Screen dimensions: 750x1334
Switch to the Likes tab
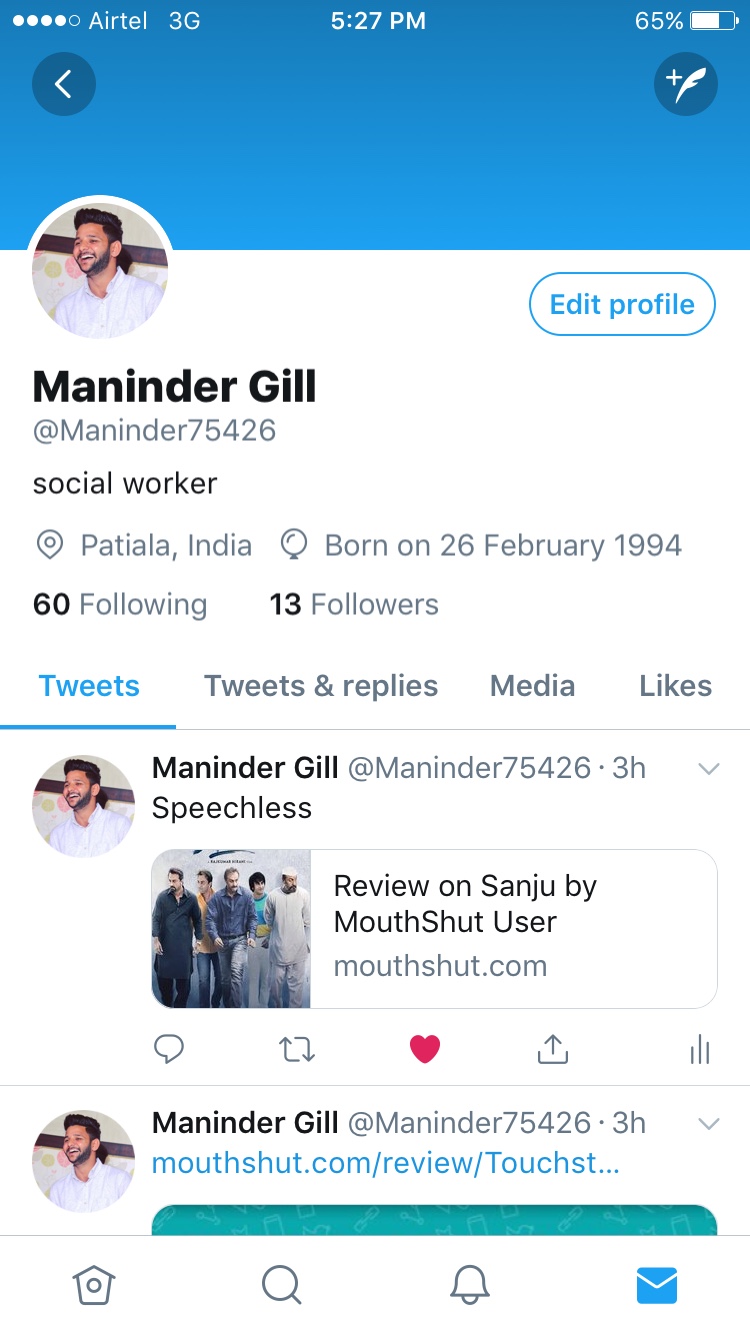675,686
